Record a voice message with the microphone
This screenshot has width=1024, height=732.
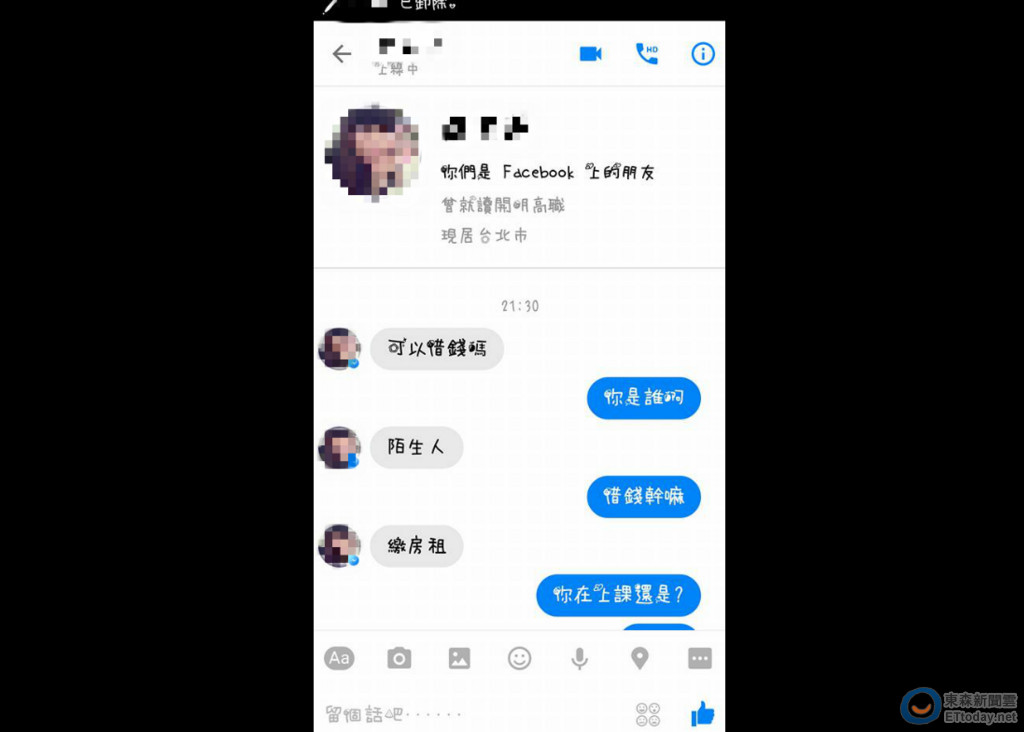coord(579,658)
